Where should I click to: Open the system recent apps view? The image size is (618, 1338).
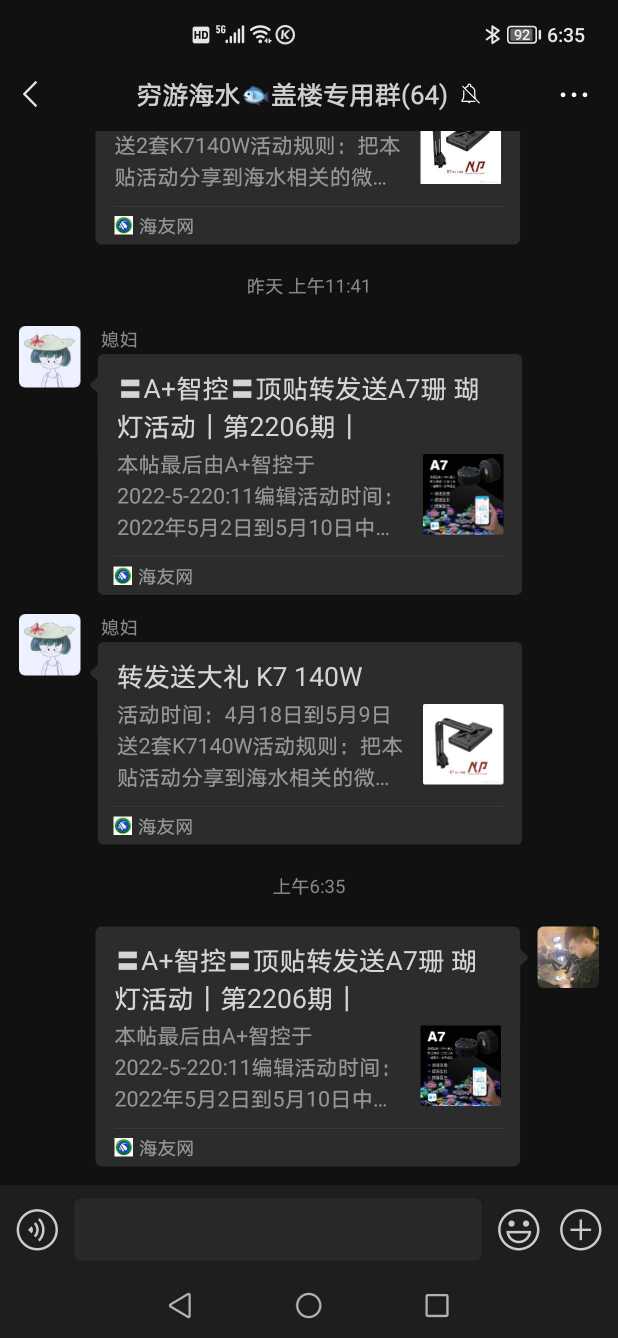click(x=437, y=1305)
